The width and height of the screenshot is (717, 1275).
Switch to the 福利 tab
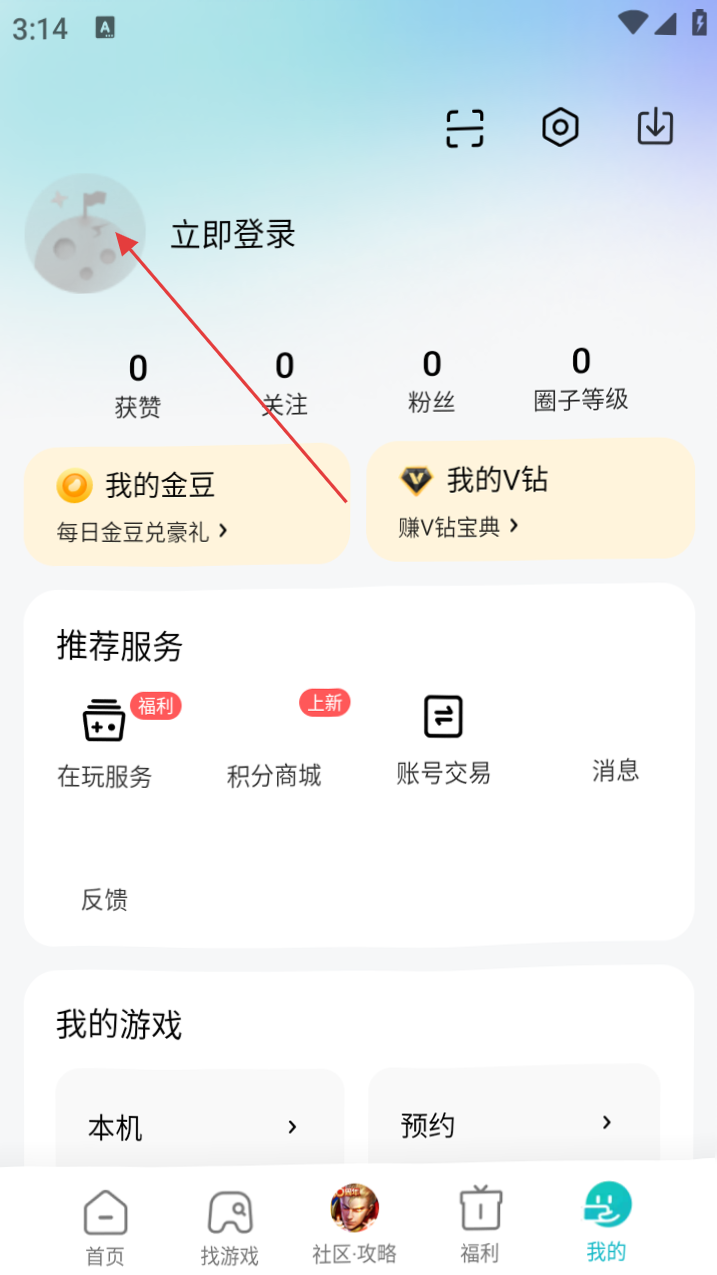(480, 1225)
